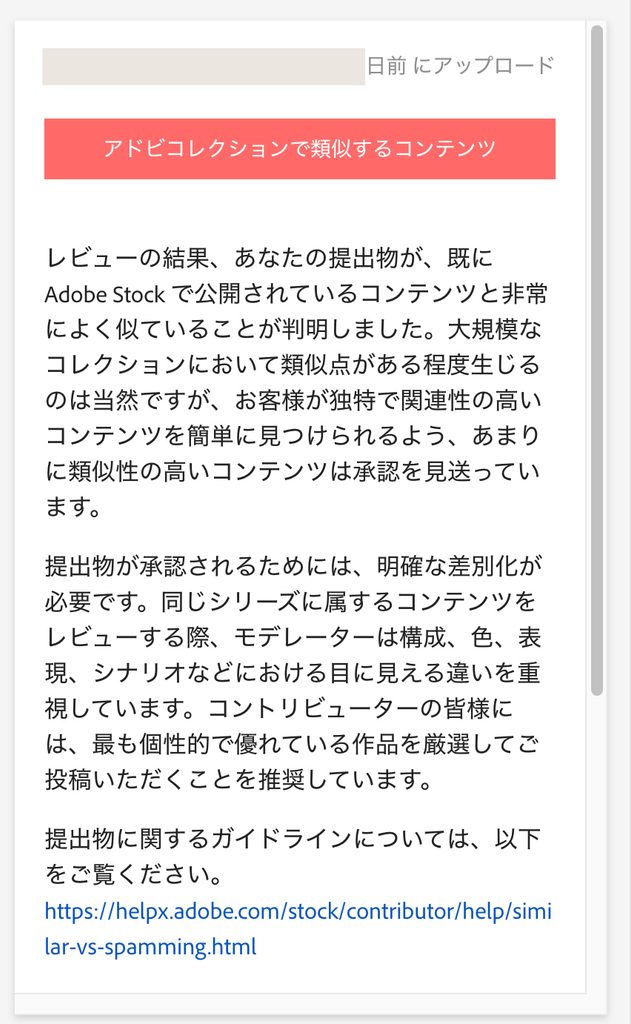Image resolution: width=631 pixels, height=1024 pixels.
Task: Tap the vertical scrollbar on the right
Action: point(596,360)
